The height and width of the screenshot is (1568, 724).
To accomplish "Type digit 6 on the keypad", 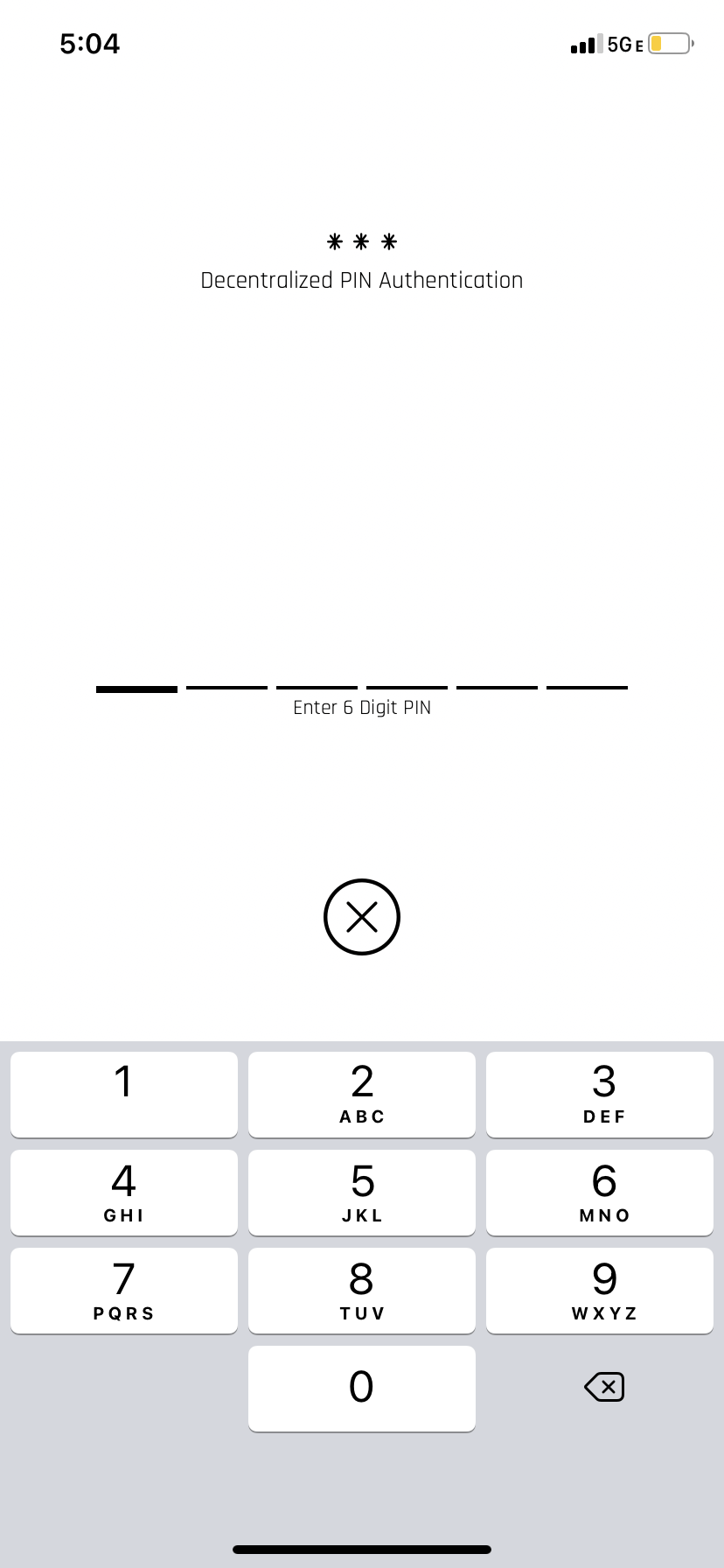I will 600,1192.
